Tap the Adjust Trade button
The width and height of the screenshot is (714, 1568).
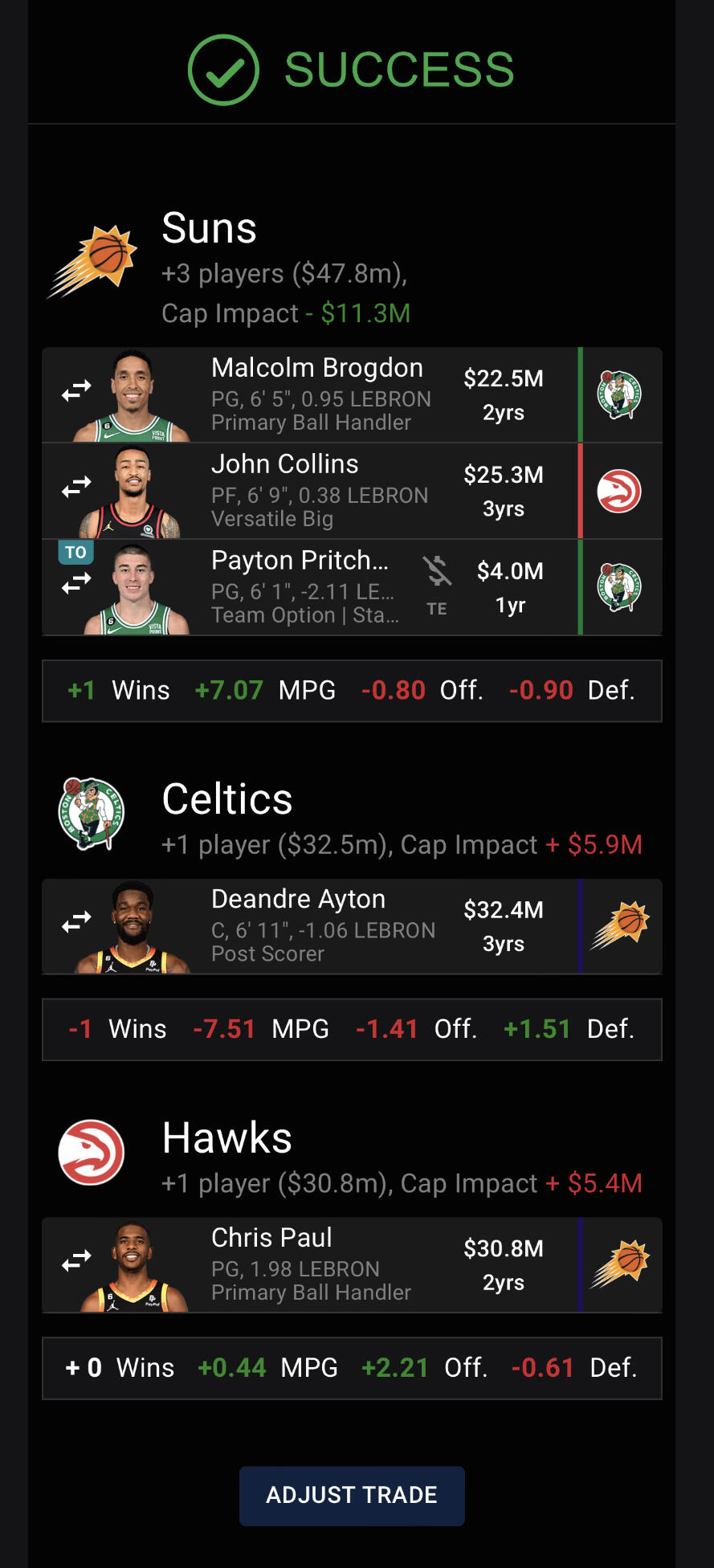tap(352, 1496)
